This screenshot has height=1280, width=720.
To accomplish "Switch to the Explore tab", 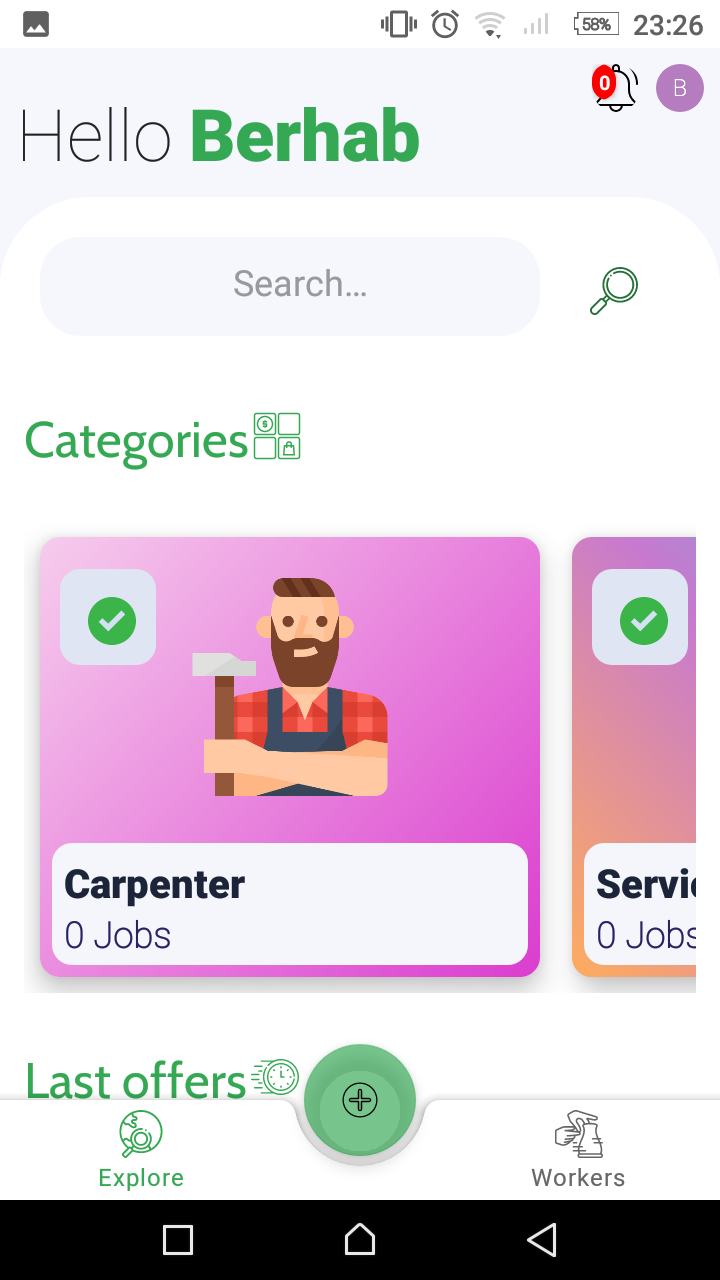I will pos(141,1150).
